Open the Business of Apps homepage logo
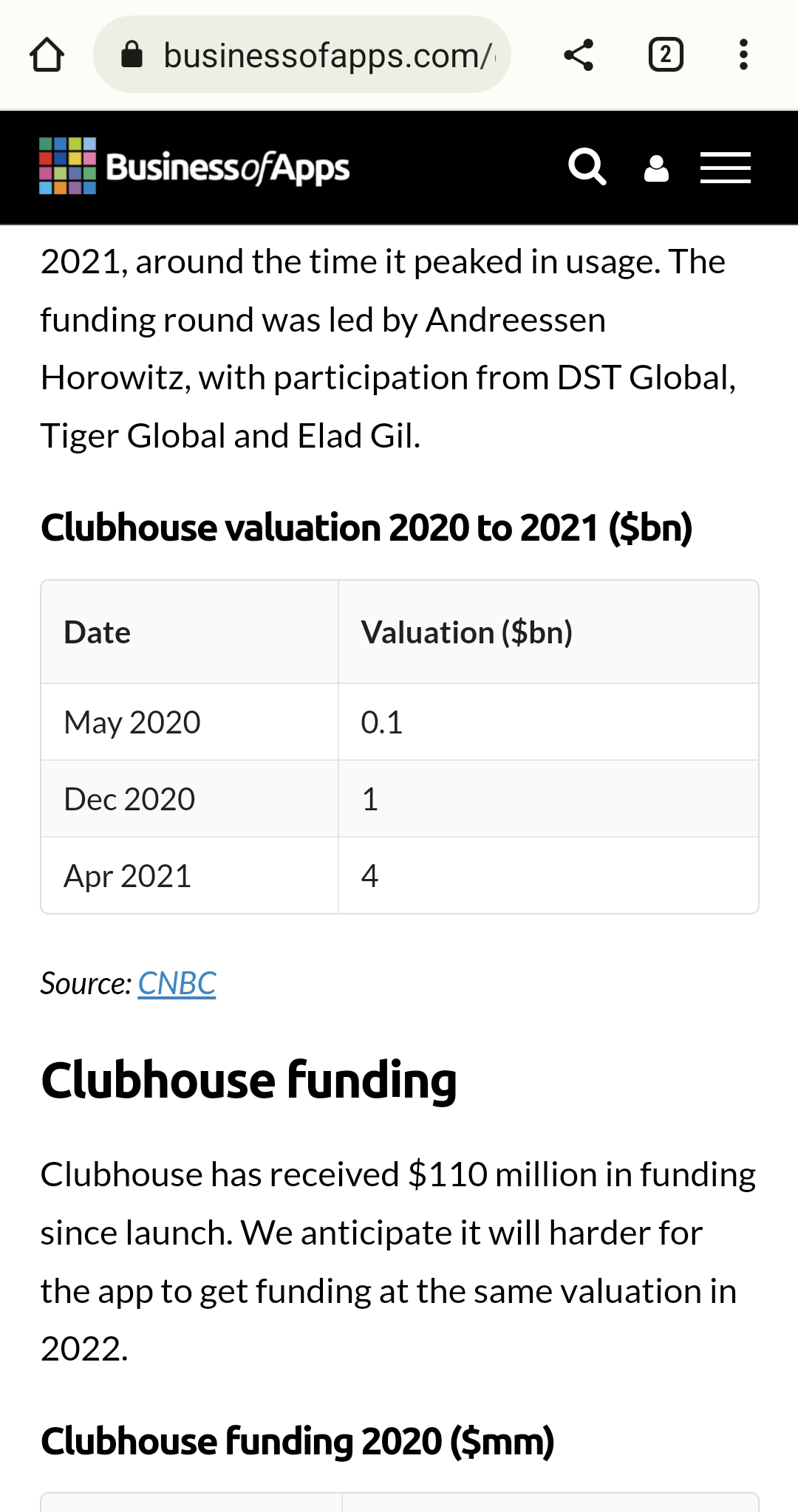This screenshot has width=798, height=1512. click(x=194, y=167)
